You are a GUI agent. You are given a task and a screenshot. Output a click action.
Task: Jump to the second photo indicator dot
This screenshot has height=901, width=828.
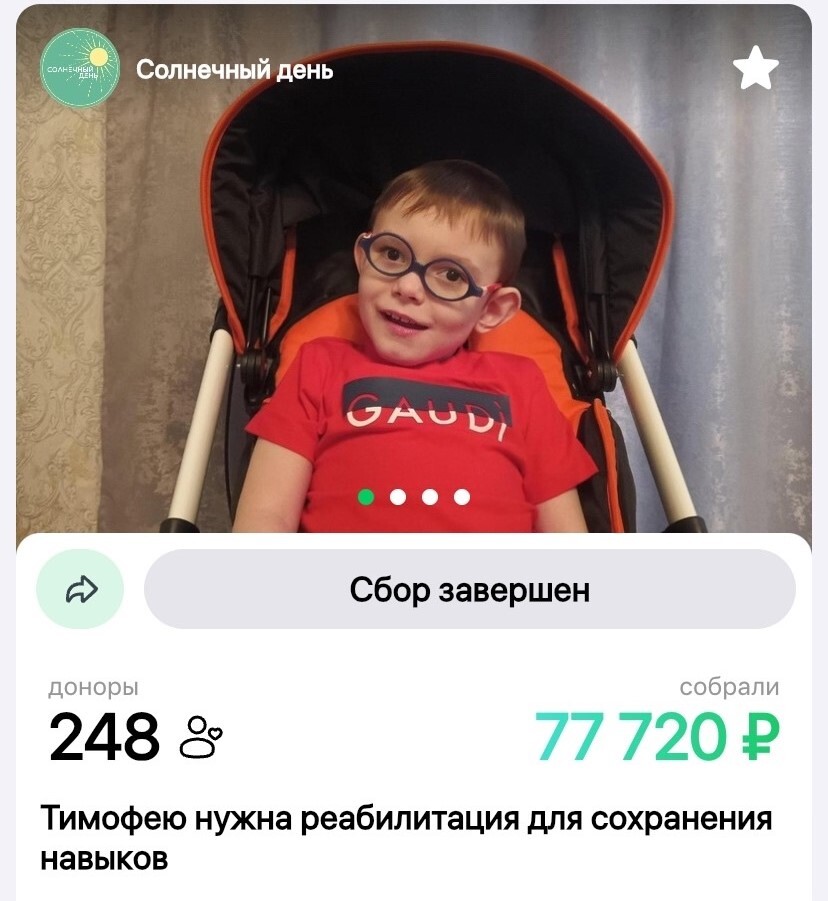click(x=398, y=496)
